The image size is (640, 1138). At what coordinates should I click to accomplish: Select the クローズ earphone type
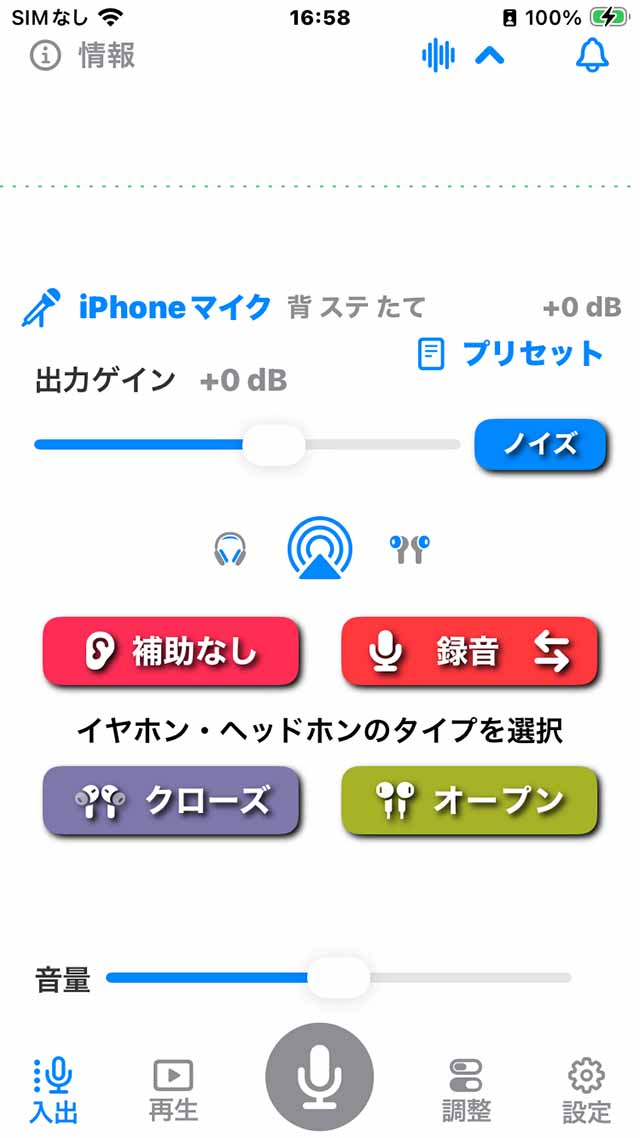tap(171, 800)
